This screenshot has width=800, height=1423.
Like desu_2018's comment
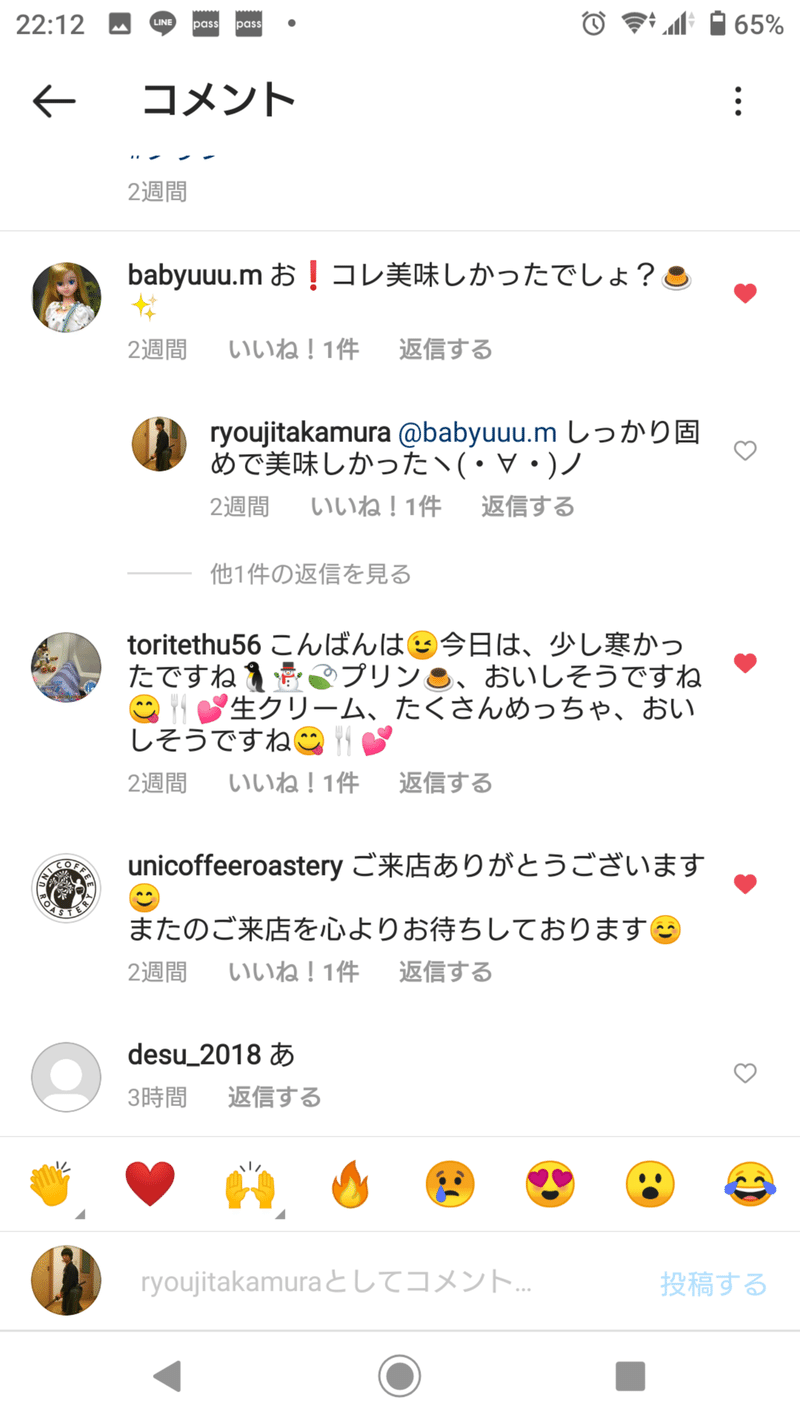(745, 1073)
